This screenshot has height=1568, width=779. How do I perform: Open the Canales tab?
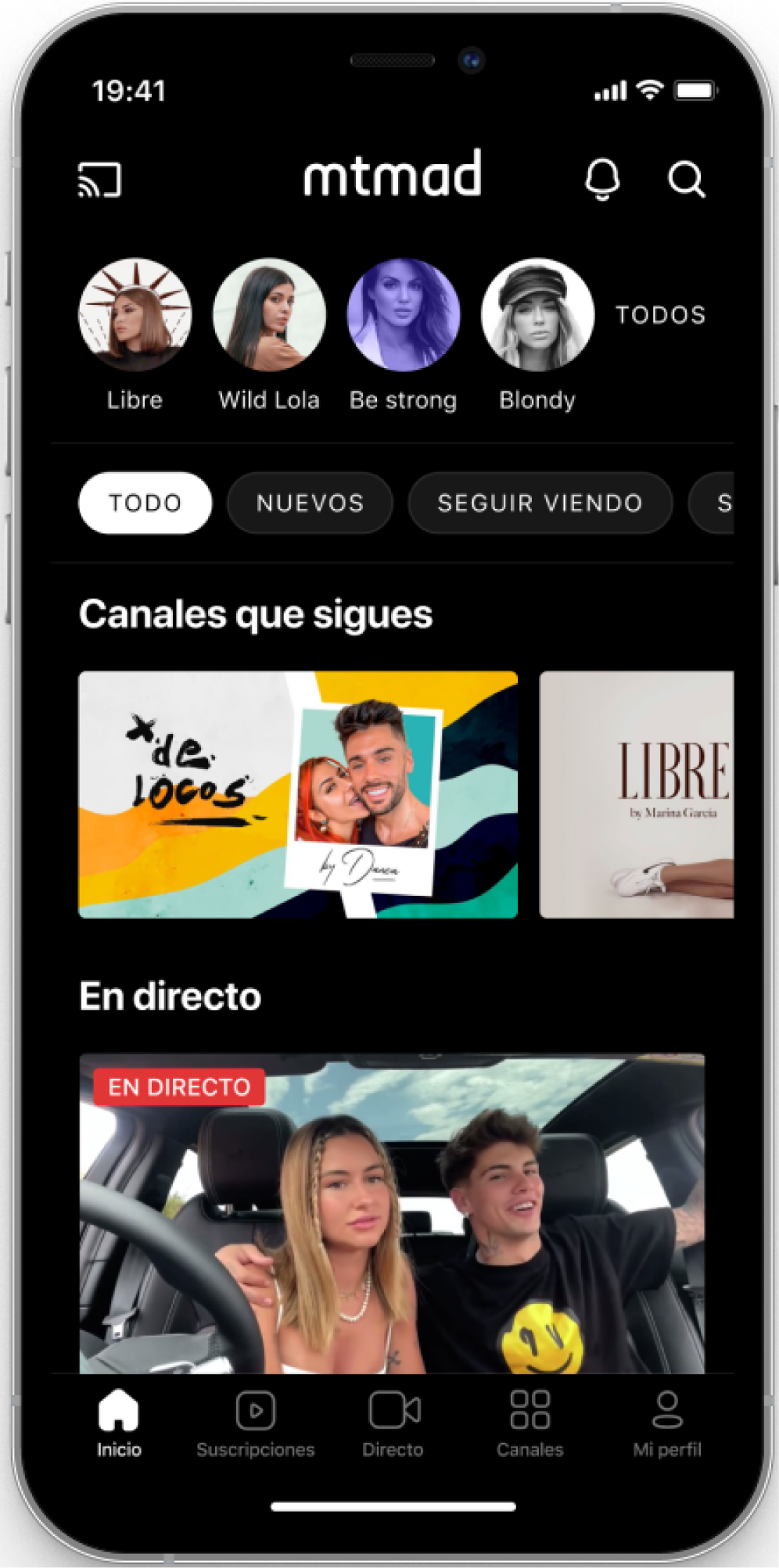pyautogui.click(x=530, y=1424)
